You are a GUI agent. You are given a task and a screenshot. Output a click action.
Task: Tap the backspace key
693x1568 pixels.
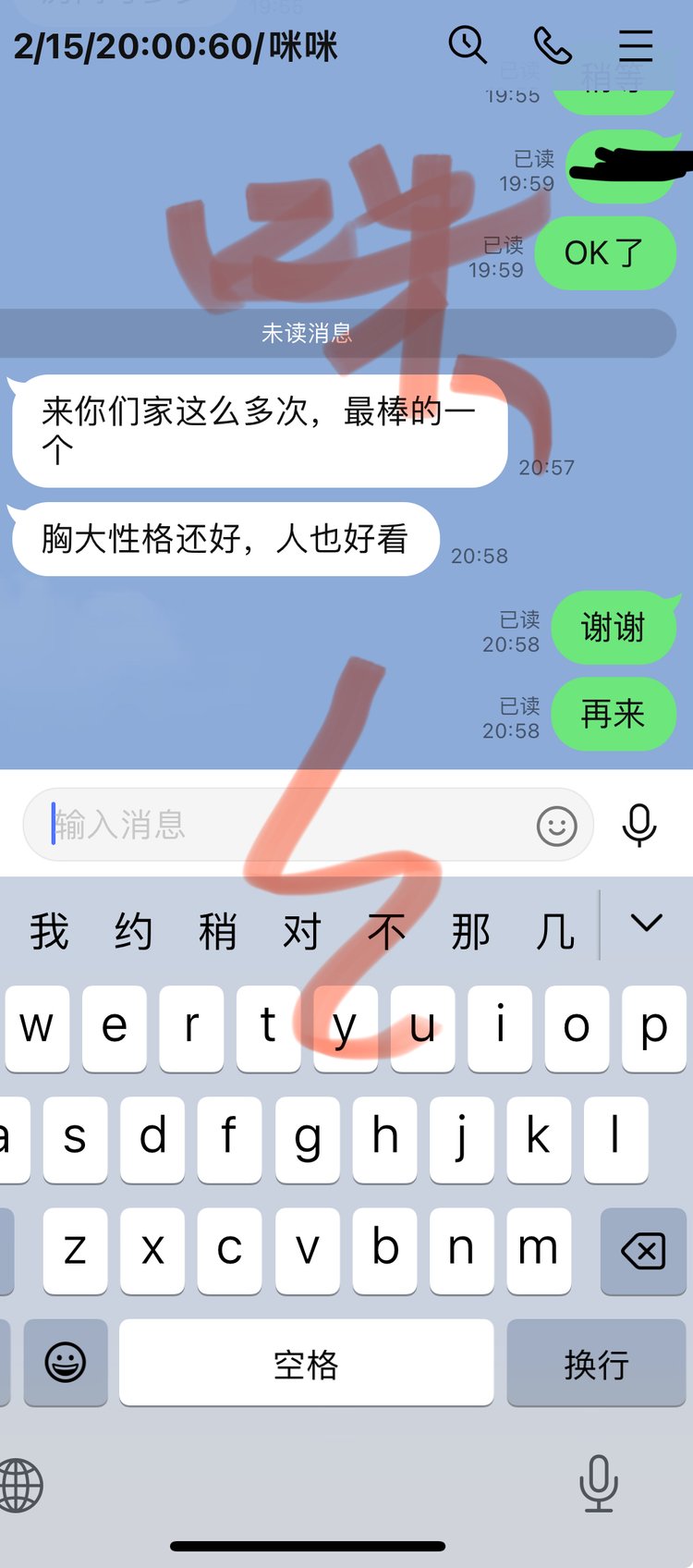[x=643, y=1252]
